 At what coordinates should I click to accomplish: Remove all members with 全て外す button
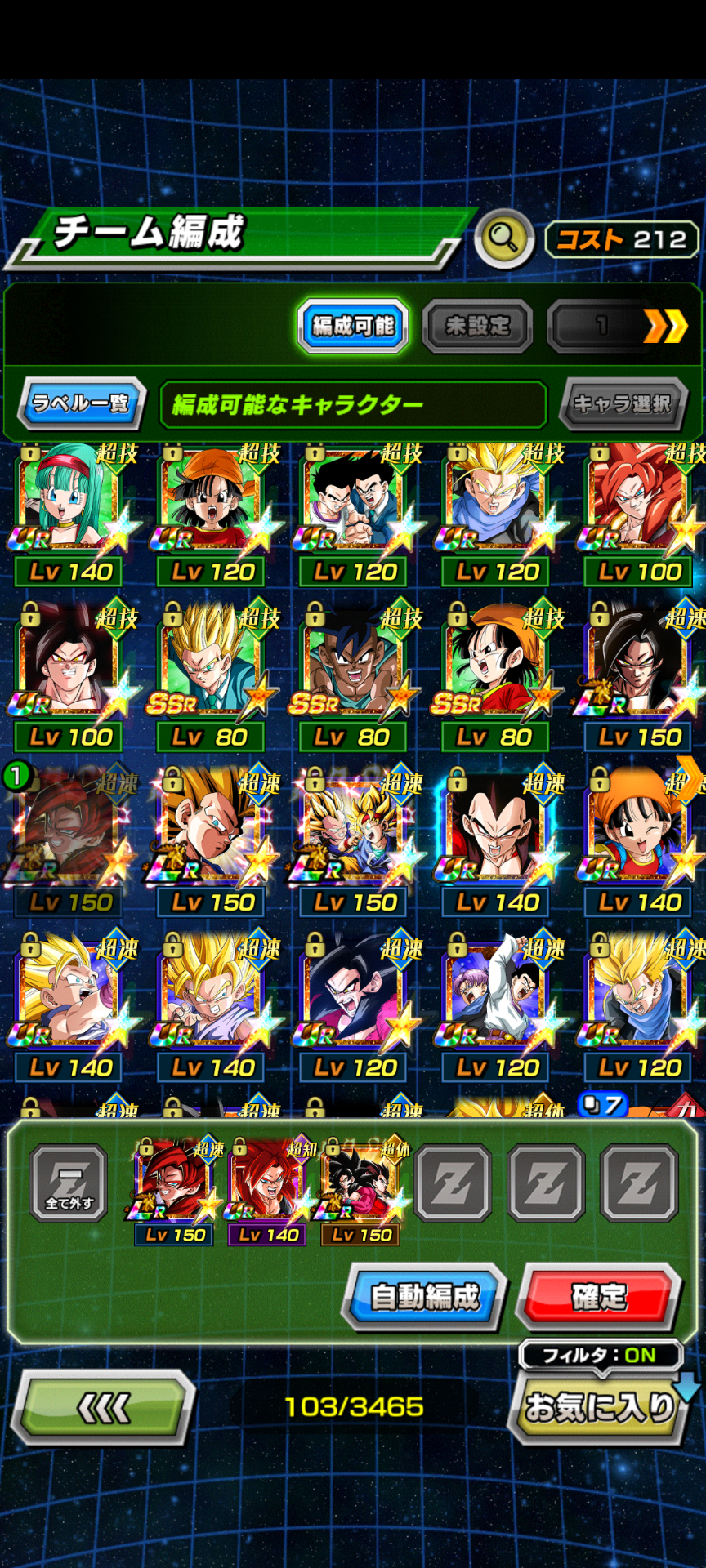click(x=69, y=1183)
